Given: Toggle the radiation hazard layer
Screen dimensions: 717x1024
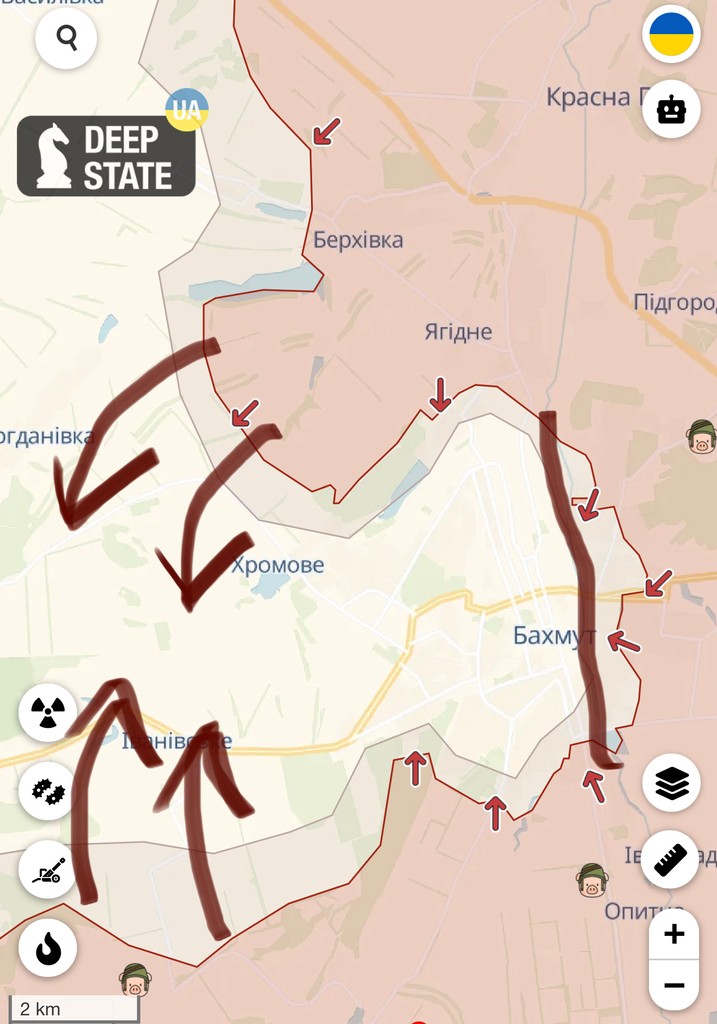Looking at the screenshot, I should 47,713.
